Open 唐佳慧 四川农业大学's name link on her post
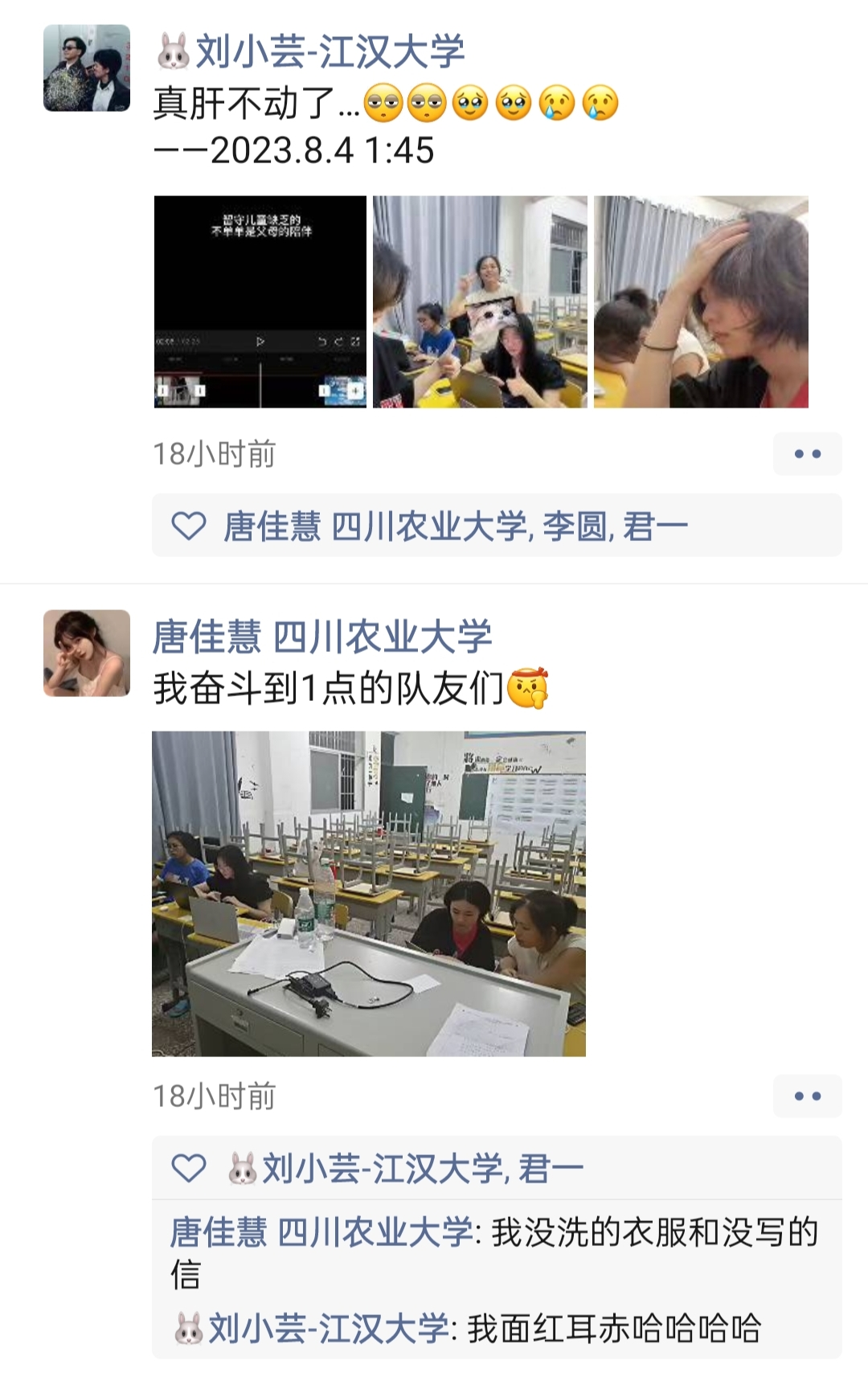The width and height of the screenshot is (868, 1373). tap(321, 637)
